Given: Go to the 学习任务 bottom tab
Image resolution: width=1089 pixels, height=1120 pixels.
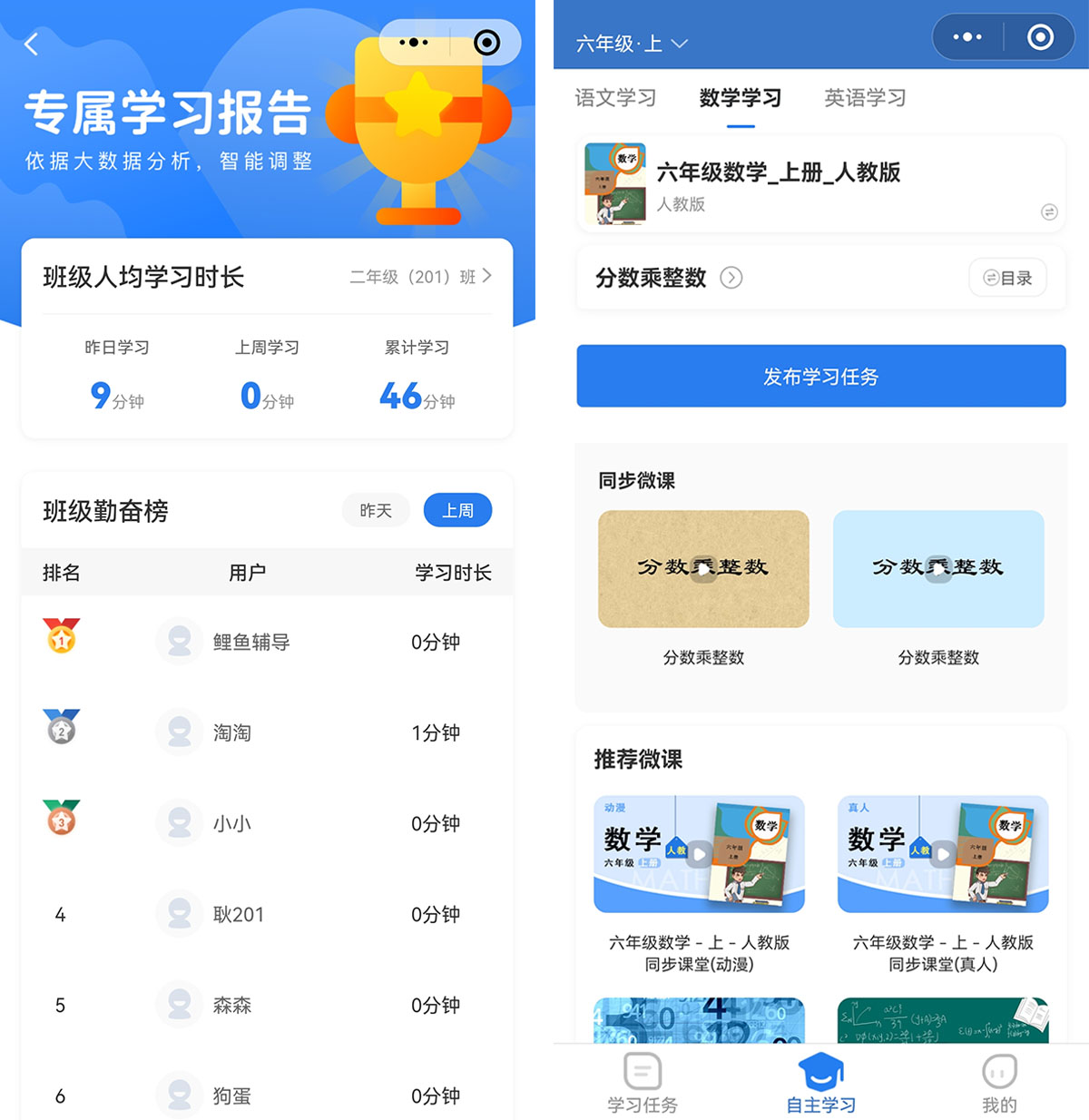Looking at the screenshot, I should (642, 1083).
